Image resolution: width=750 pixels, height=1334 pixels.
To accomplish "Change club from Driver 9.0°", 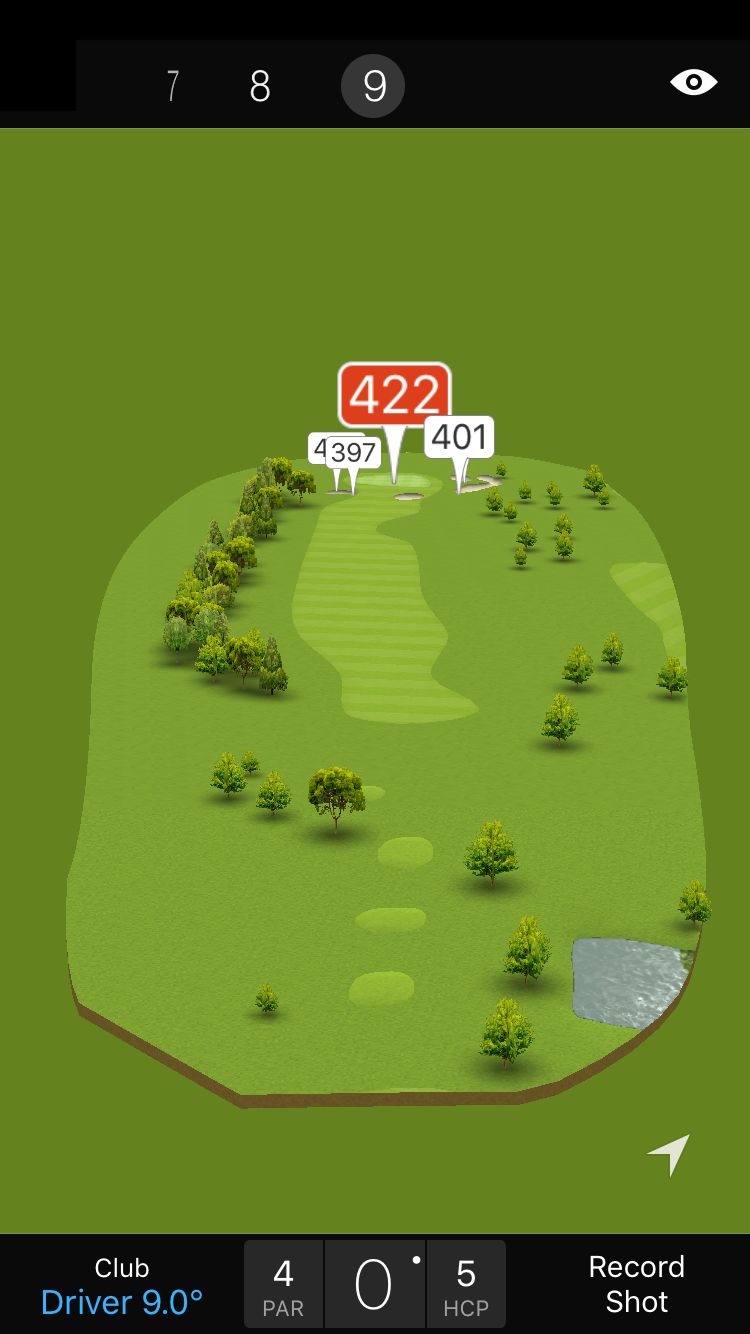I will (122, 1285).
